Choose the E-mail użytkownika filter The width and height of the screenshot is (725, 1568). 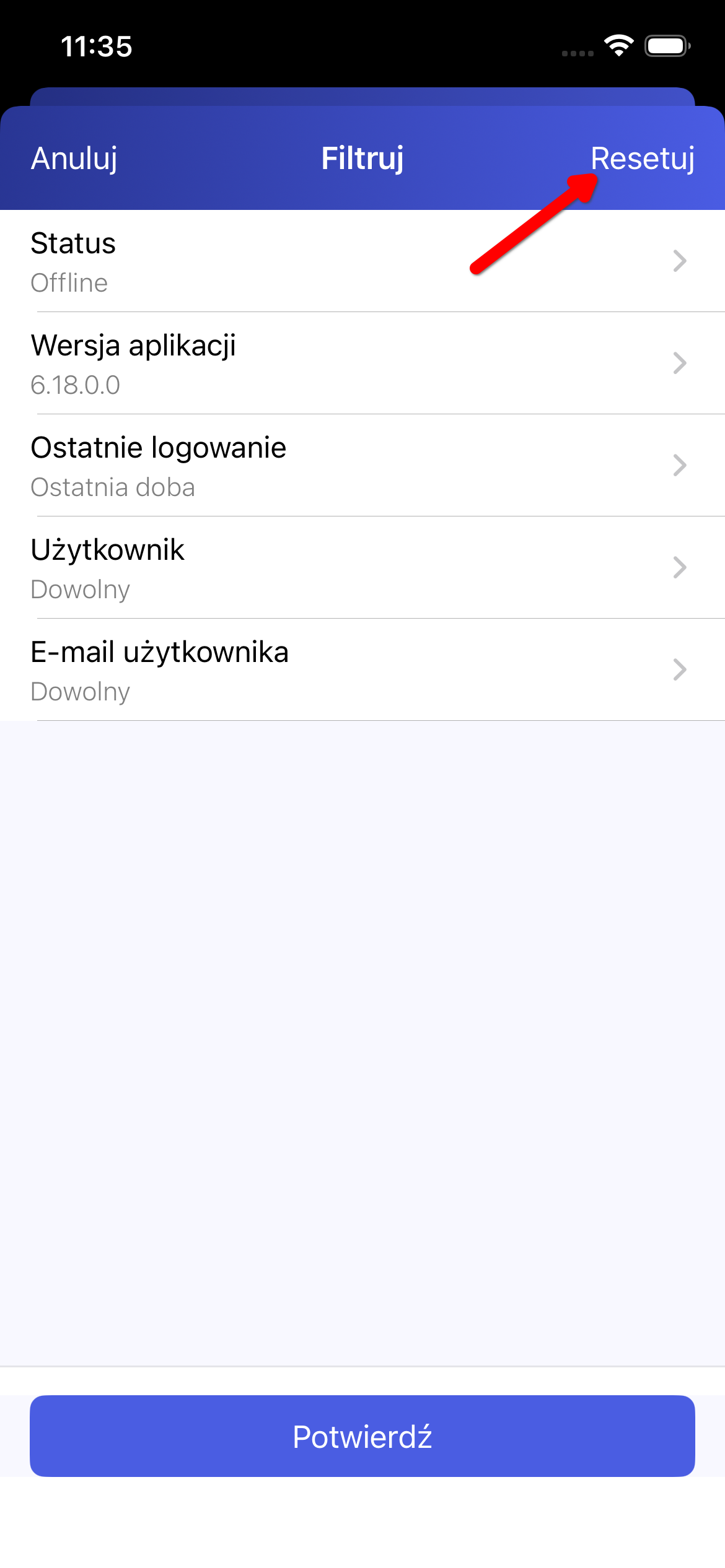coord(362,670)
